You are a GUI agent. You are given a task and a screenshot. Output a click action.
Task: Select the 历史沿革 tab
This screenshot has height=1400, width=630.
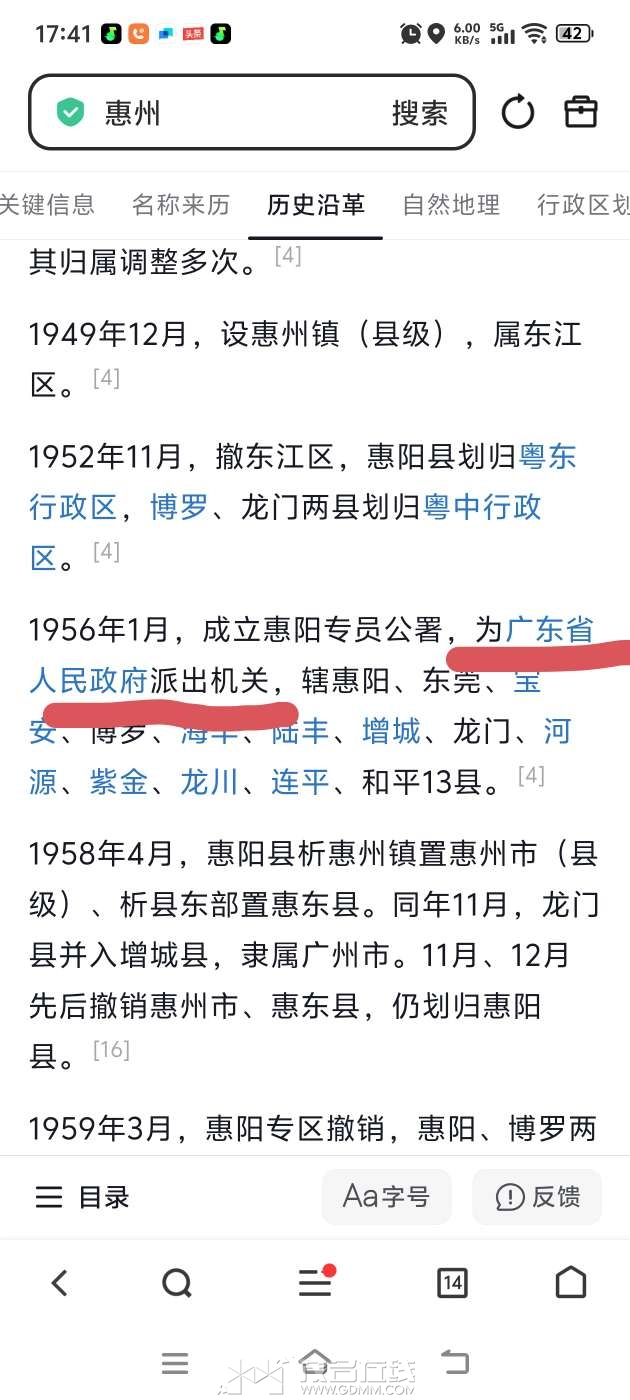pyautogui.click(x=316, y=205)
